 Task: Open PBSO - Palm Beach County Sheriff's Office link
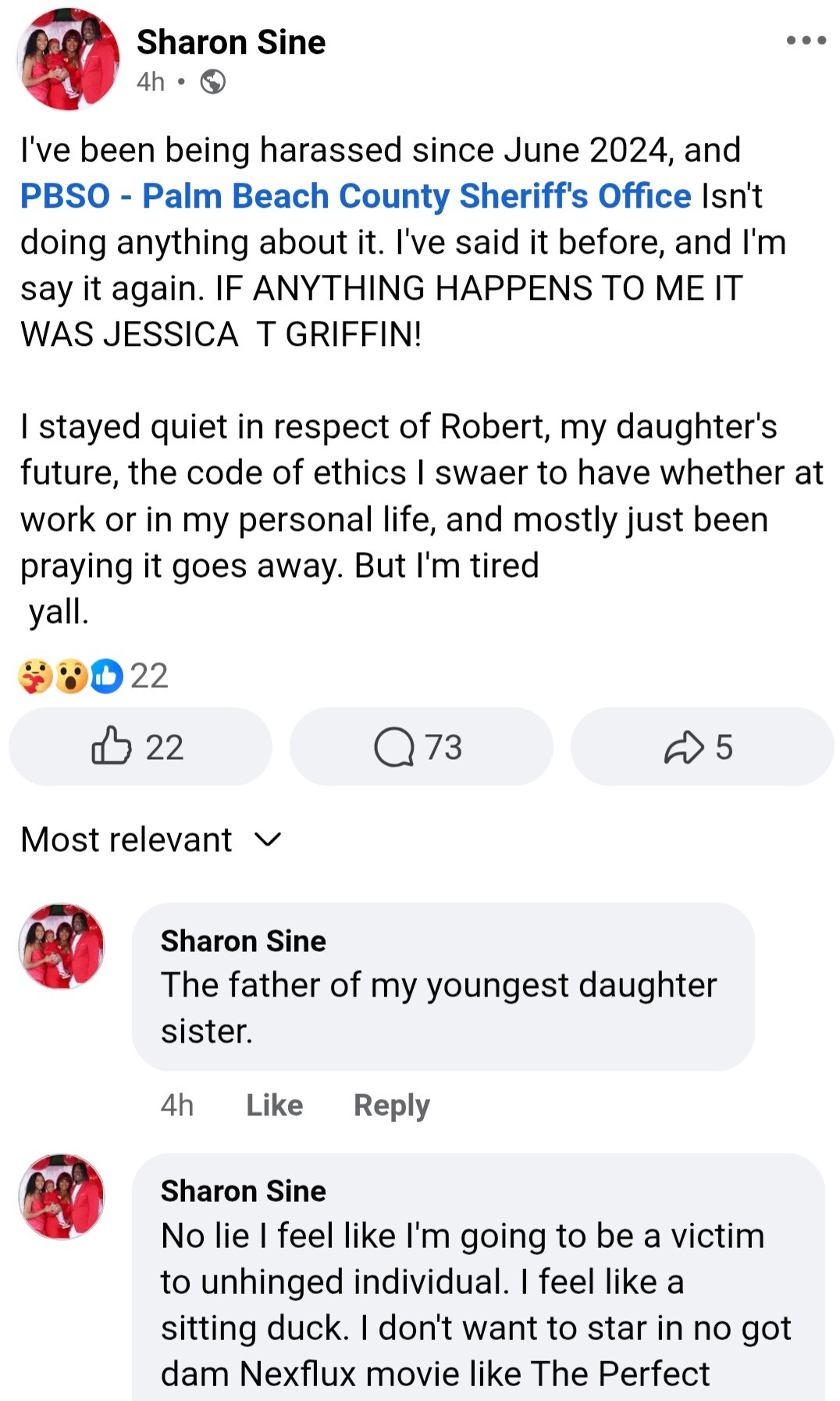click(x=355, y=196)
